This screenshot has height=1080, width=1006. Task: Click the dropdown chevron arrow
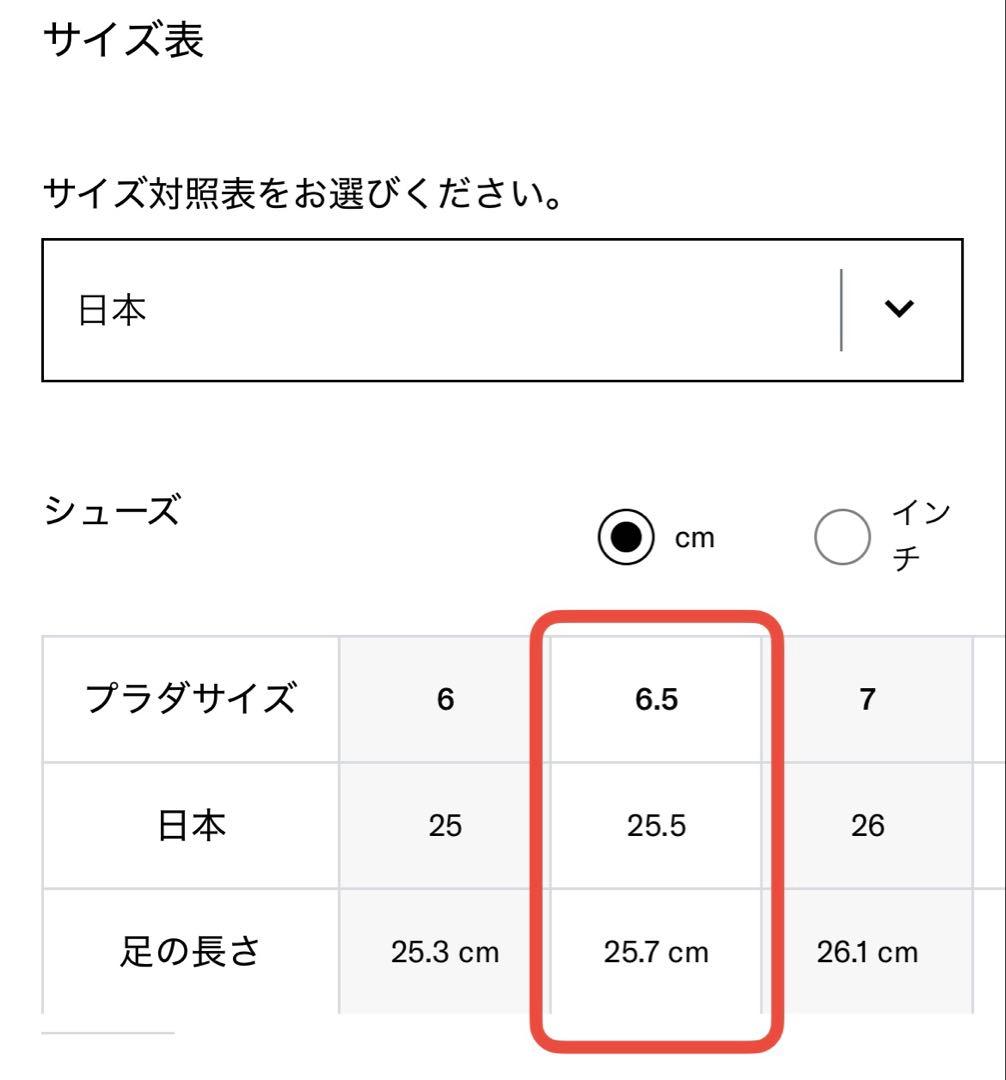pos(899,307)
